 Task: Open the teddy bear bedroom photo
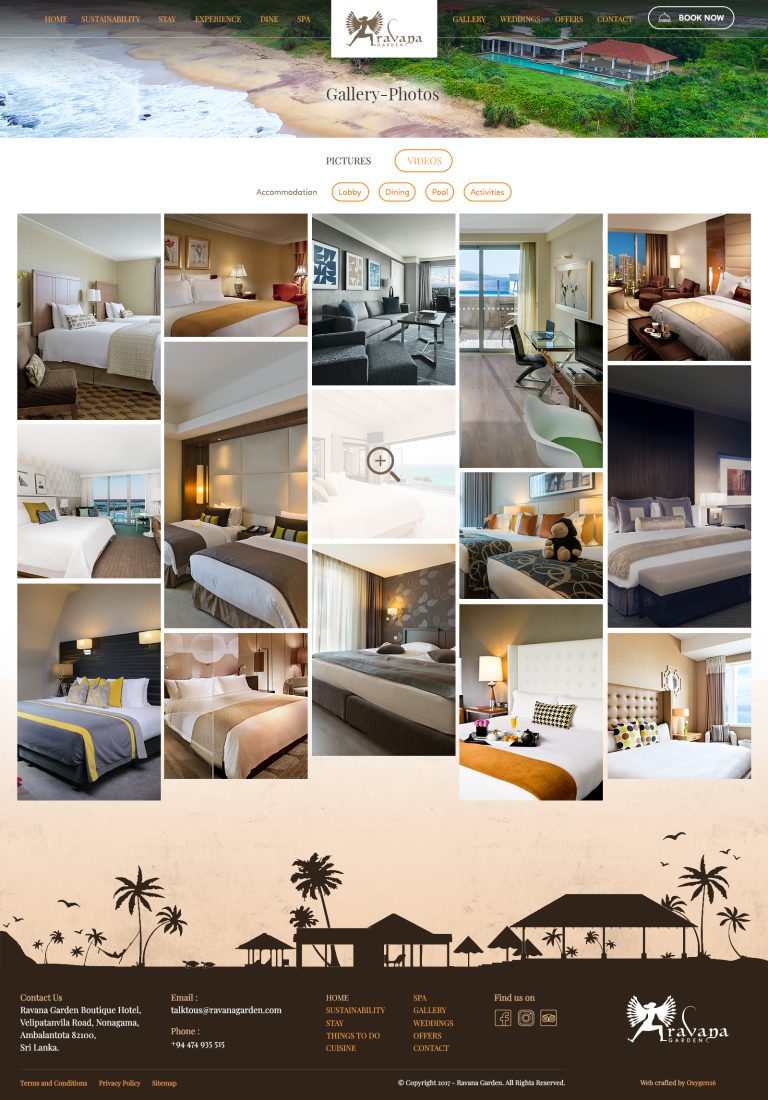pos(530,535)
